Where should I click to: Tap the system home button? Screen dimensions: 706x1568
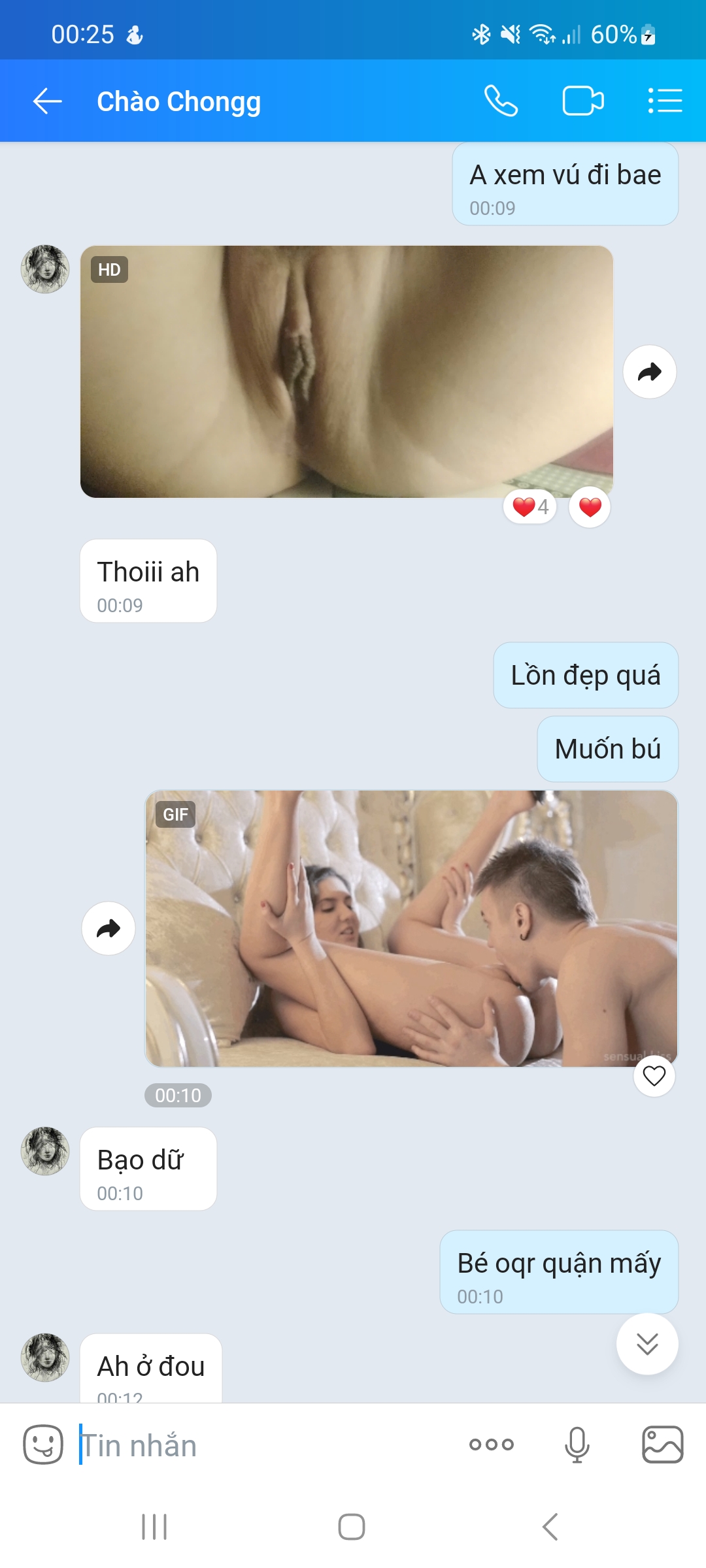[352, 1527]
